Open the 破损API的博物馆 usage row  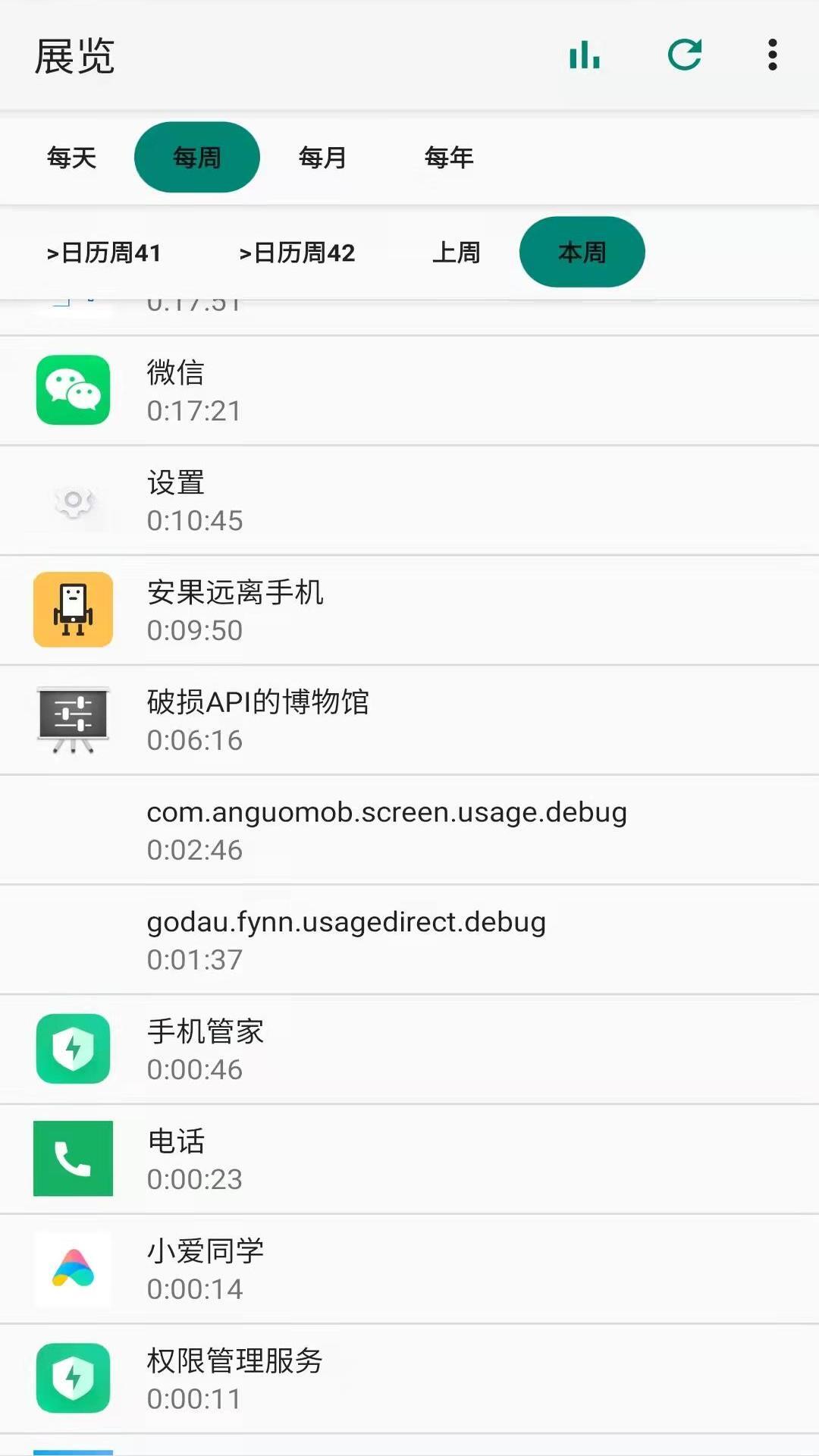pos(409,720)
